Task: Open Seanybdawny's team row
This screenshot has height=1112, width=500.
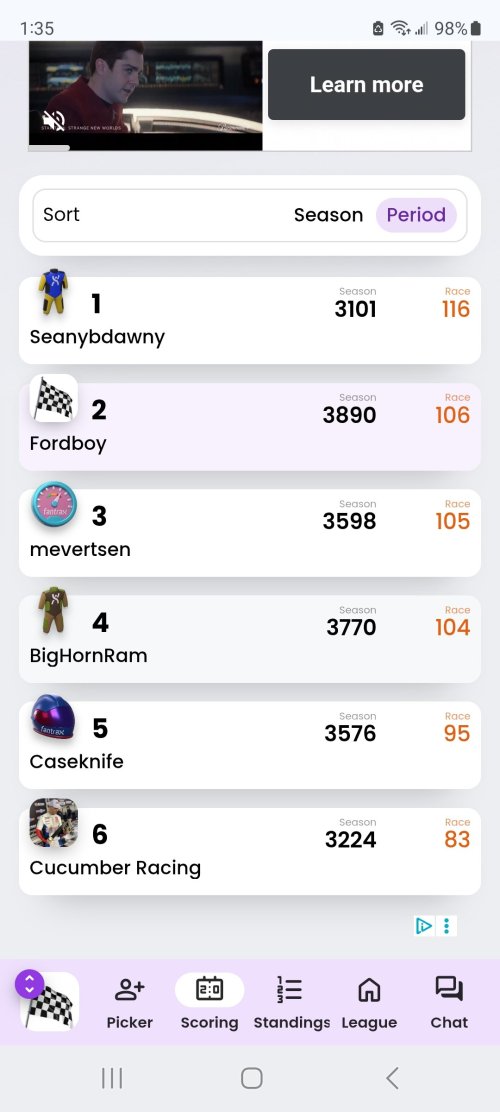Action: pyautogui.click(x=250, y=321)
